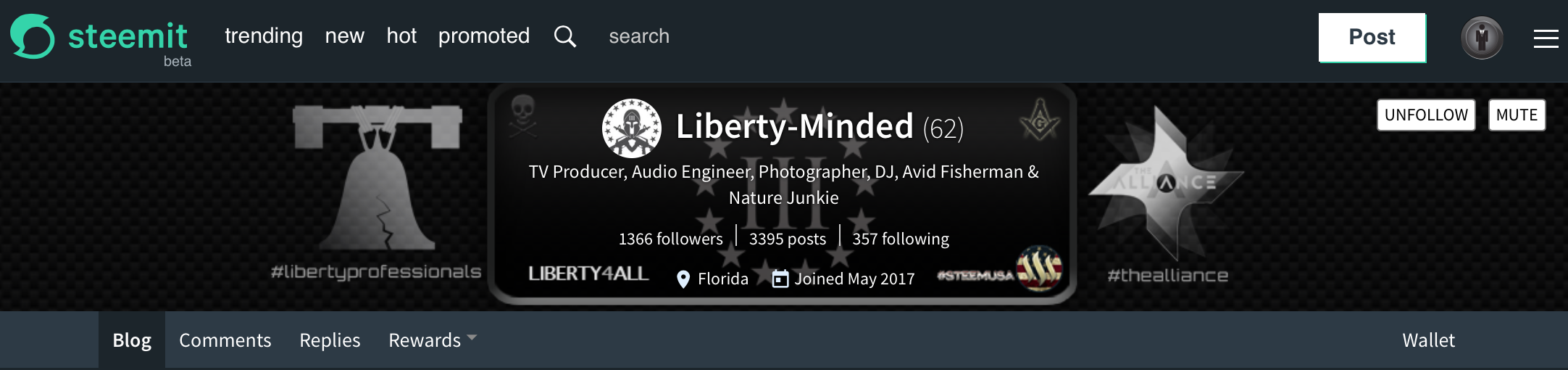This screenshot has width=1568, height=370.
Task: Open the hamburger menu
Action: point(1546,38)
